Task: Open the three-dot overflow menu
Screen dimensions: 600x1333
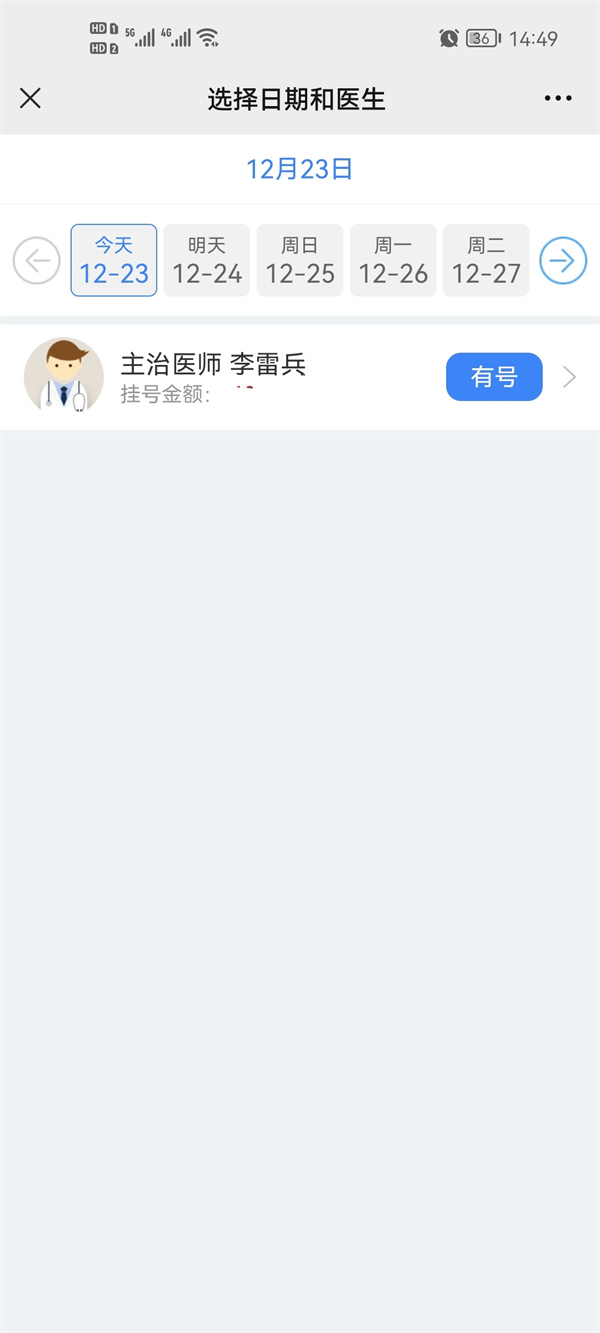Action: (558, 98)
